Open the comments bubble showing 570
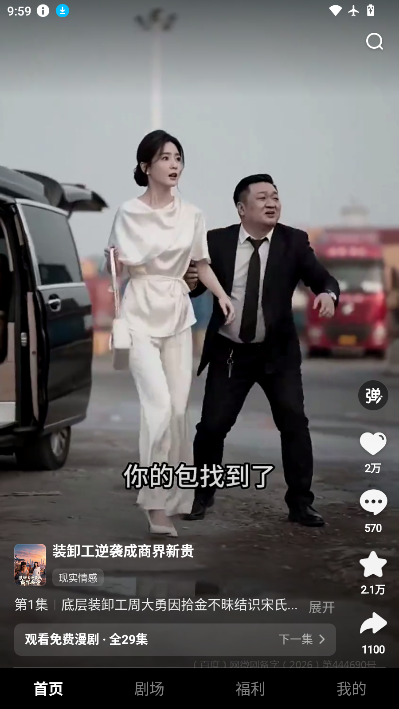Viewport: 399px width, 709px height. [373, 502]
